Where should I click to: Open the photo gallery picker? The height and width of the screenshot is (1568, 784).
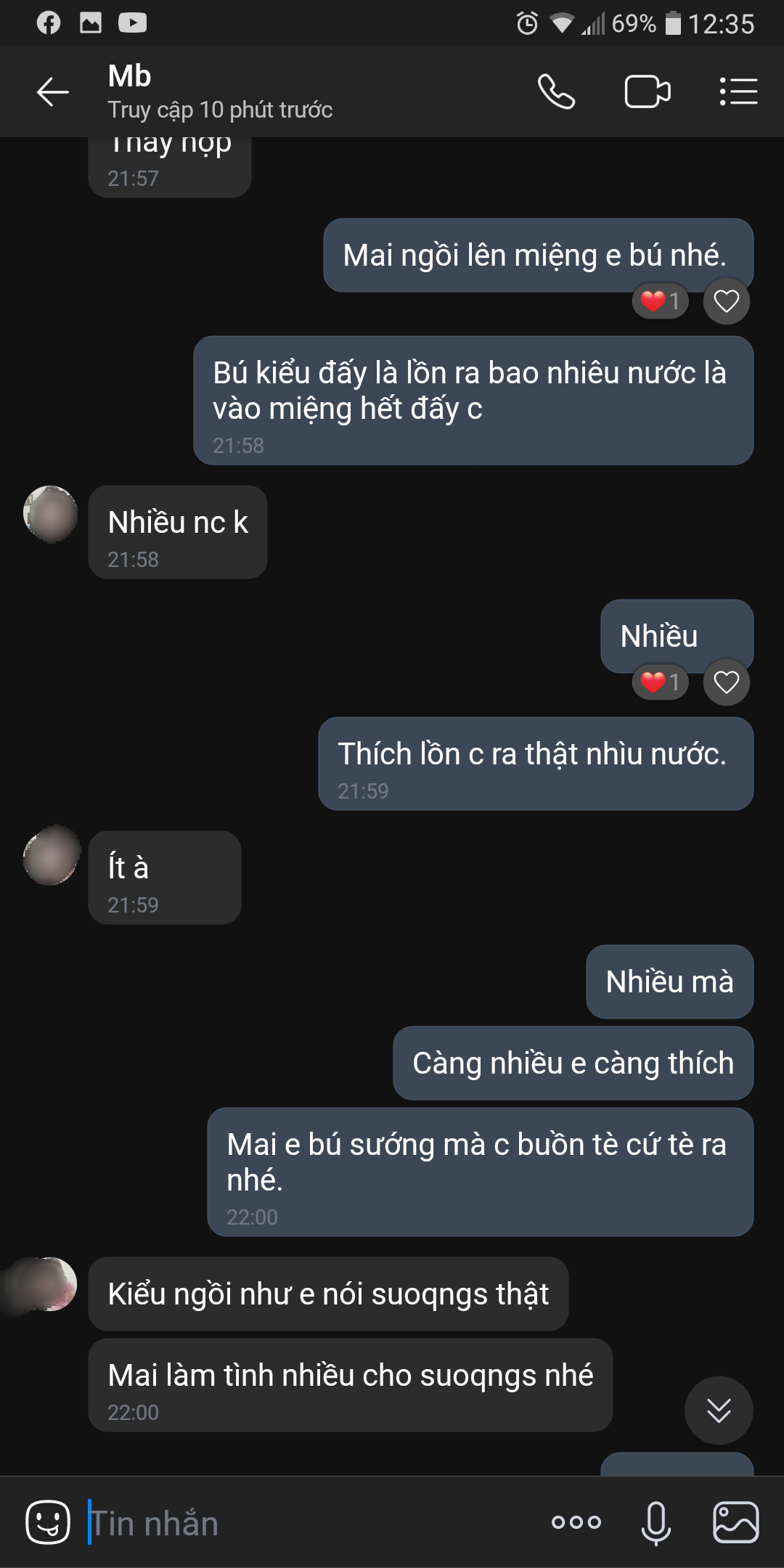(x=735, y=1522)
